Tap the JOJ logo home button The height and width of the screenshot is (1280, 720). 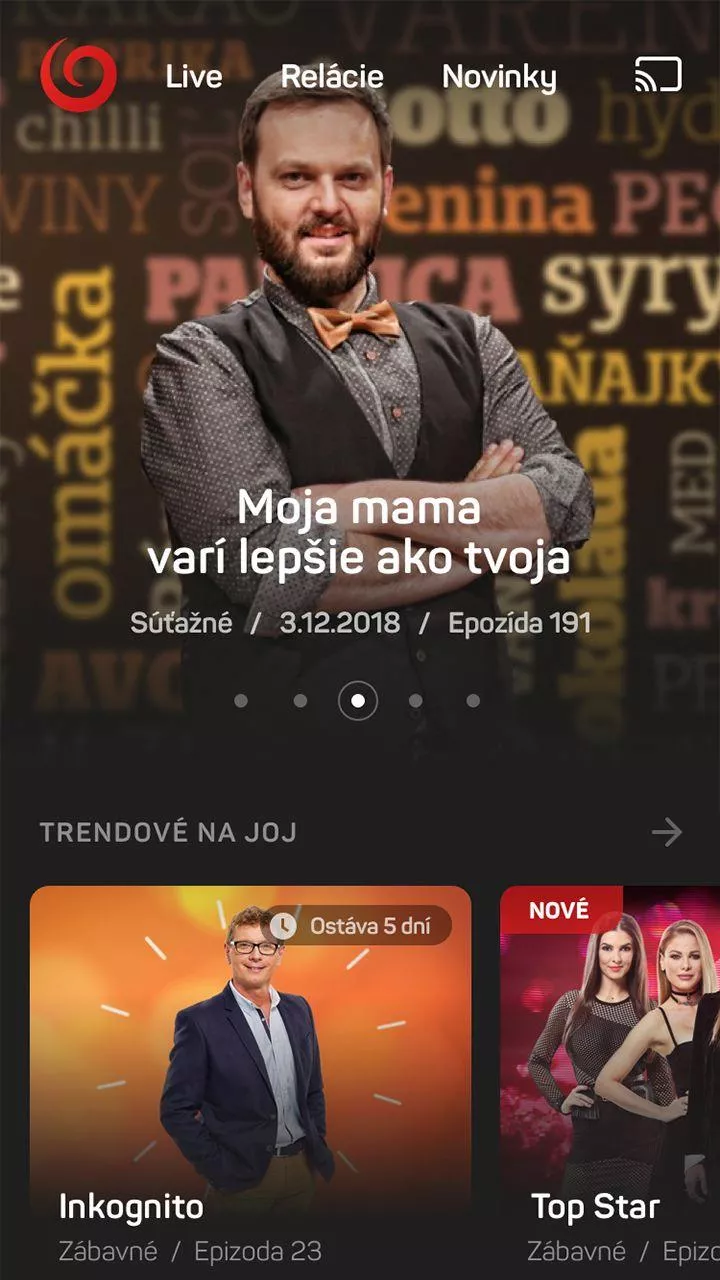pyautogui.click(x=78, y=75)
